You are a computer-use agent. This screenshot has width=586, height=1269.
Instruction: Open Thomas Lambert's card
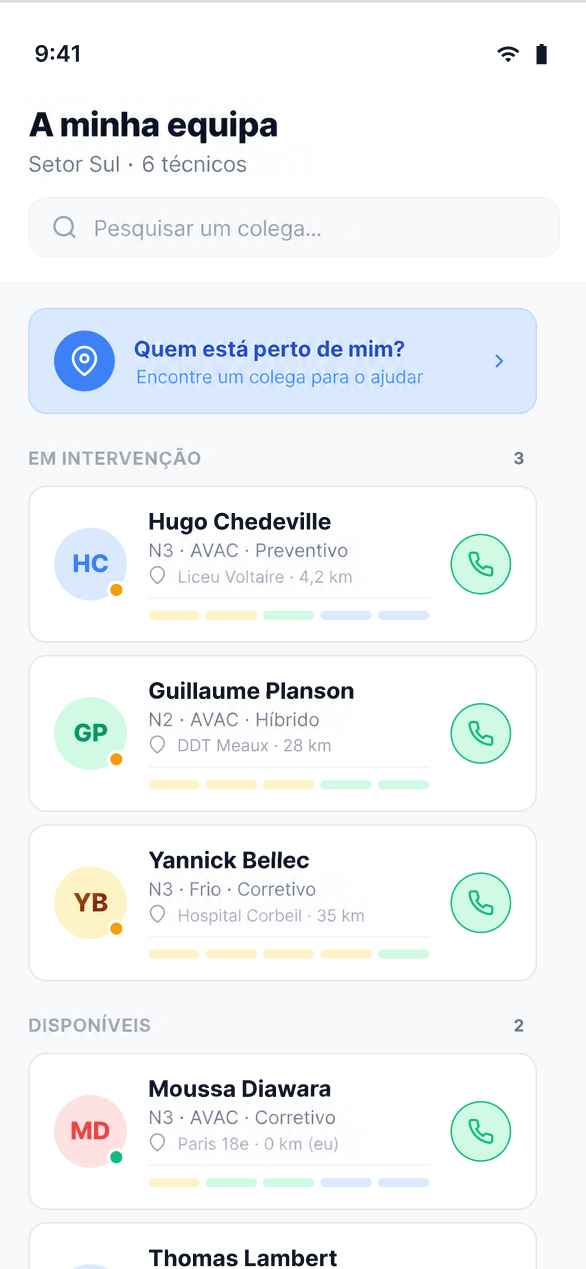pyautogui.click(x=283, y=1246)
